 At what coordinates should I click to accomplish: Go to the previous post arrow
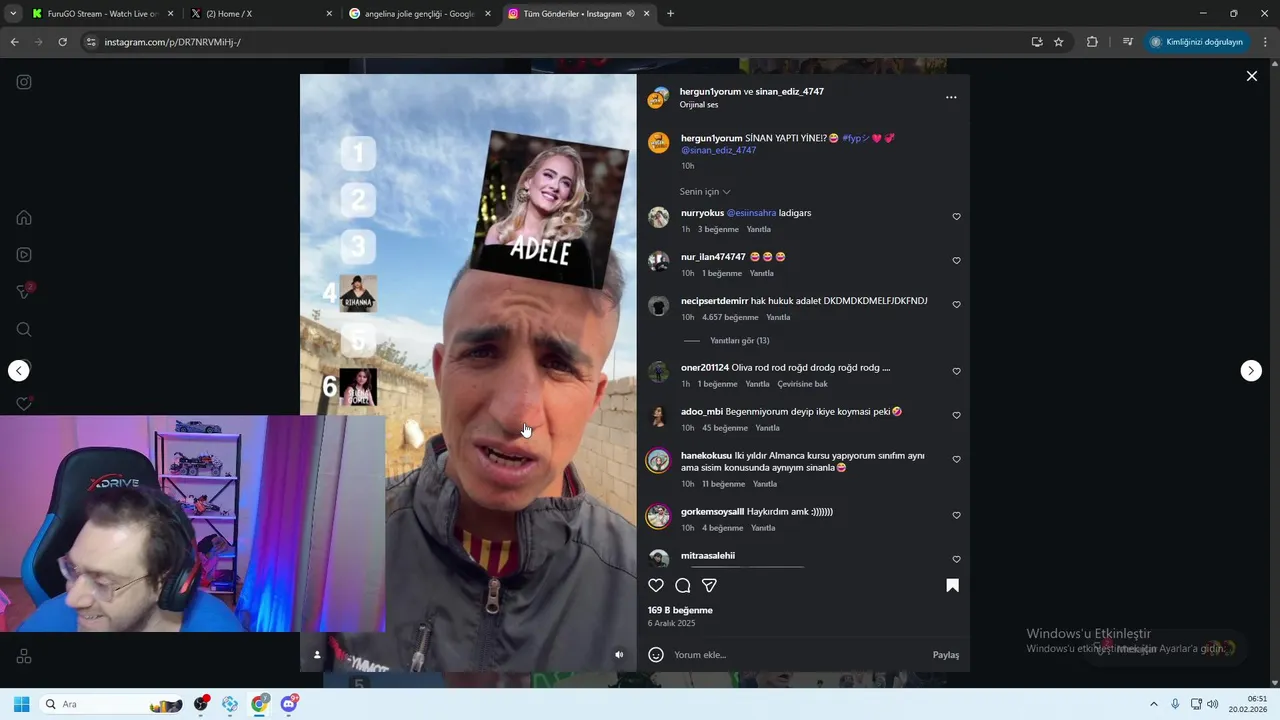click(19, 371)
